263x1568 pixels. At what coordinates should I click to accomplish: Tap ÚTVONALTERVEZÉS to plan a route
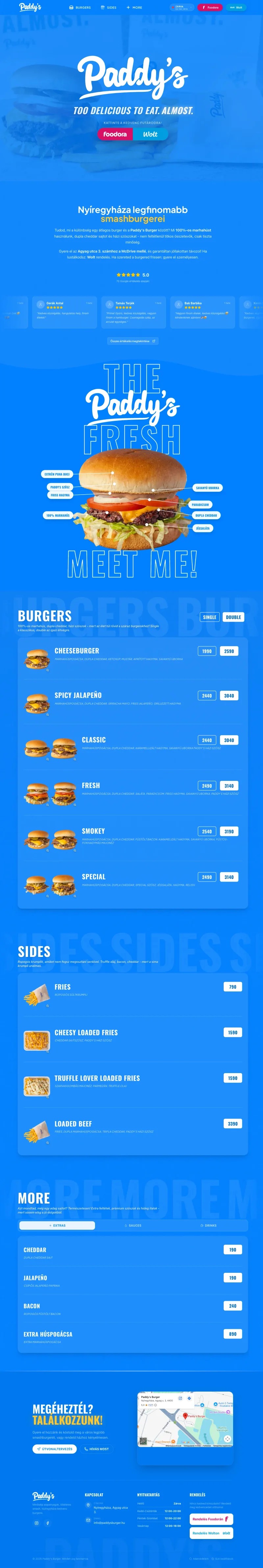tap(54, 1449)
